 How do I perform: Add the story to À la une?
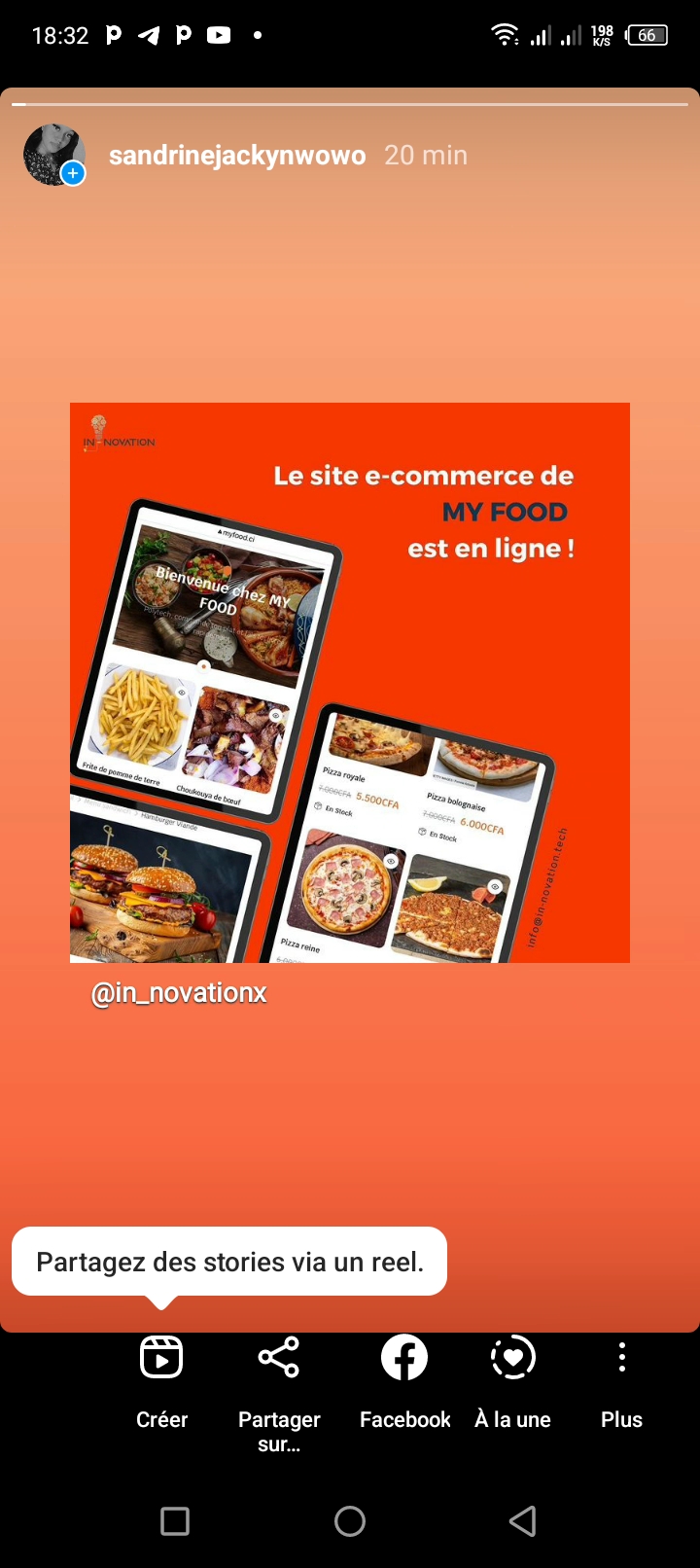click(x=512, y=1381)
